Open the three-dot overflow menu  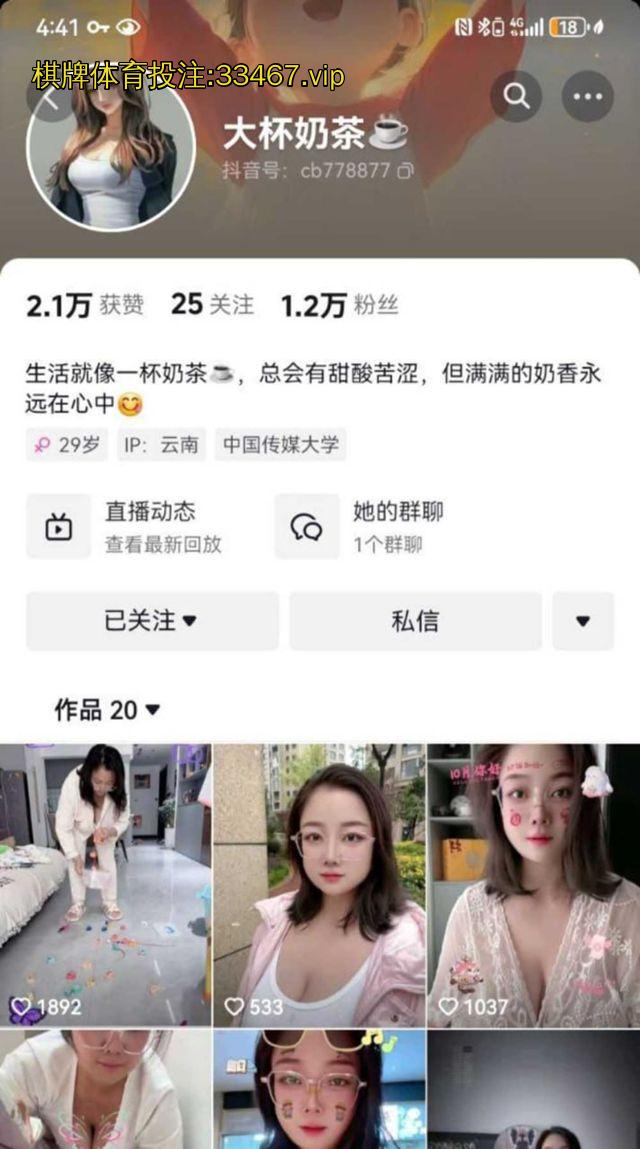point(587,97)
